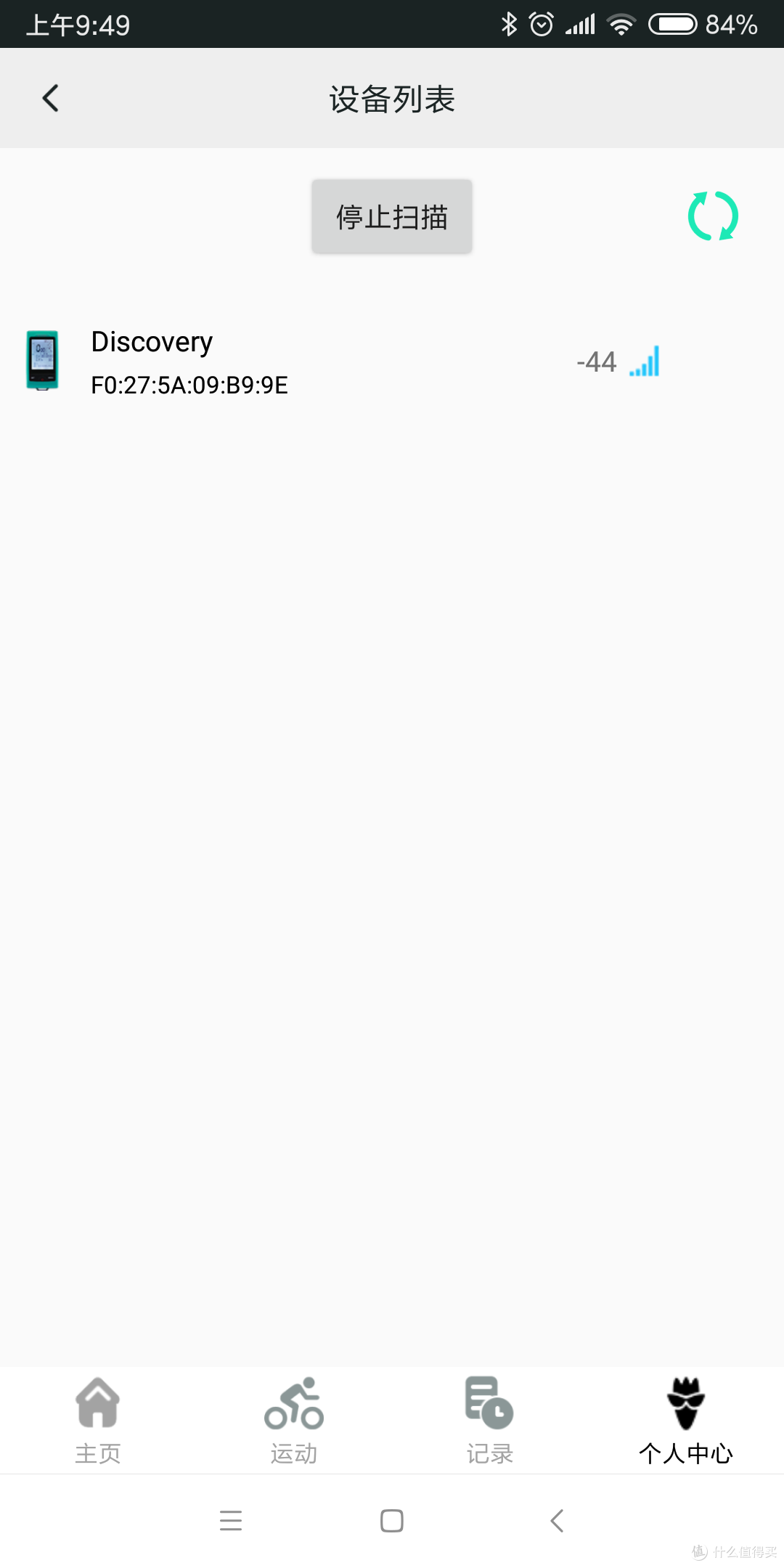Tap the system home button

(392, 1521)
